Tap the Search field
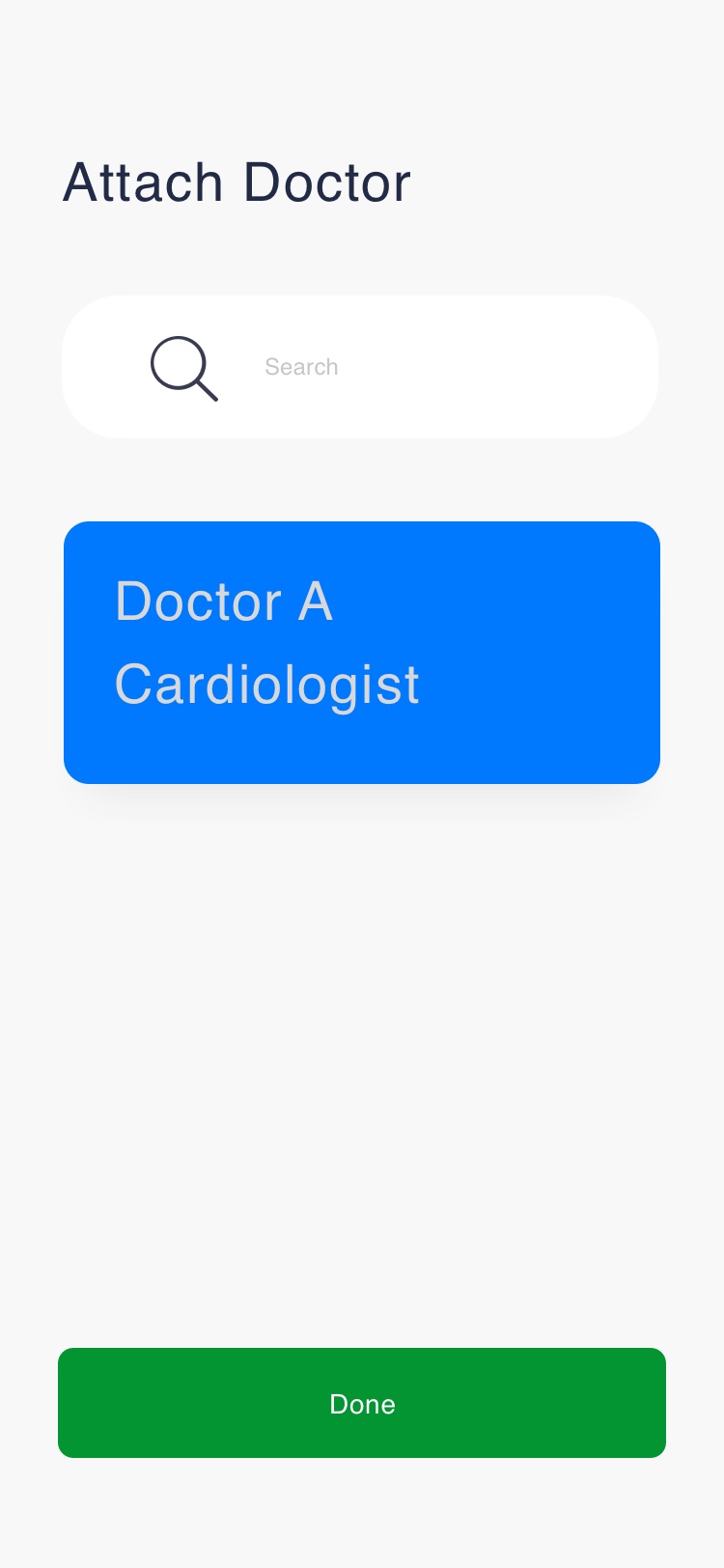The height and width of the screenshot is (1568, 724). [x=360, y=367]
